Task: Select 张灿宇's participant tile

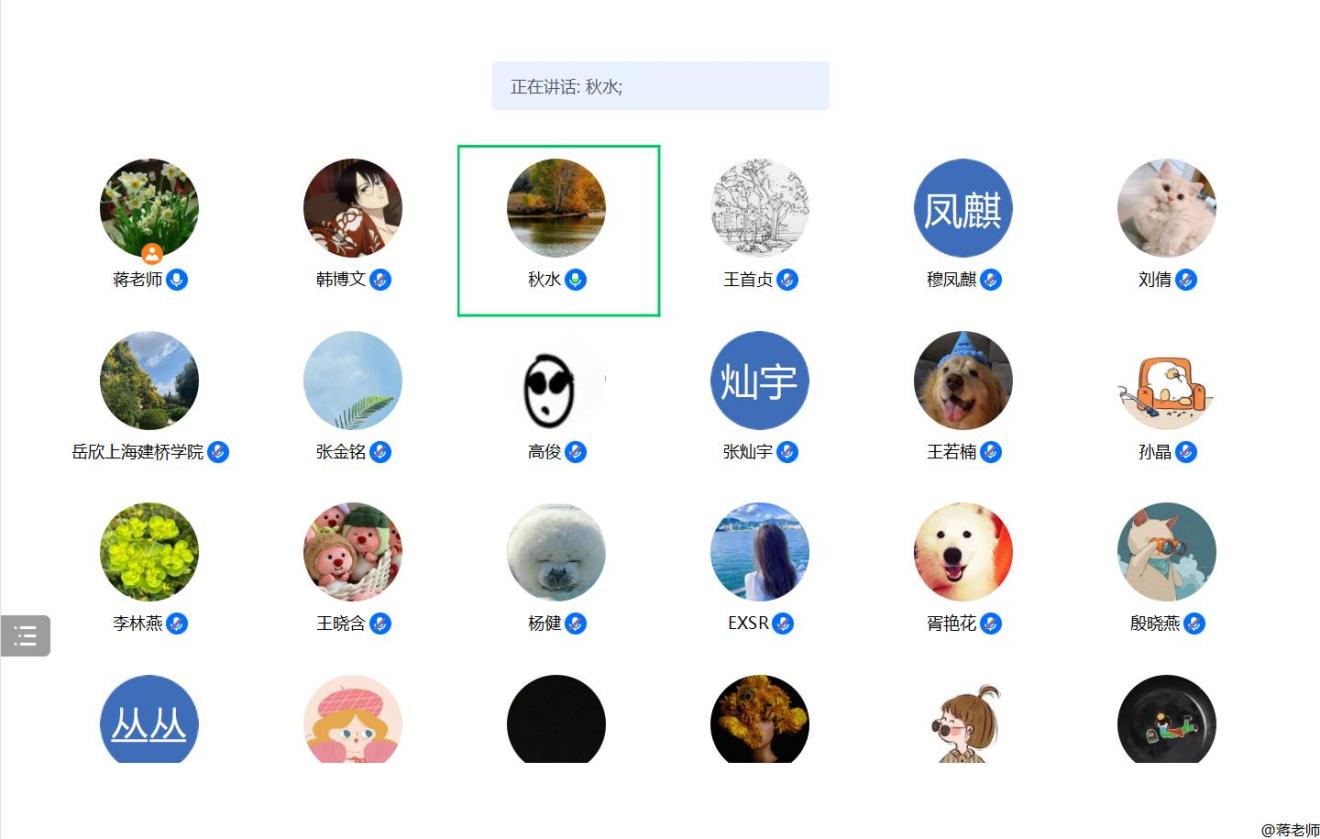Action: click(x=759, y=380)
